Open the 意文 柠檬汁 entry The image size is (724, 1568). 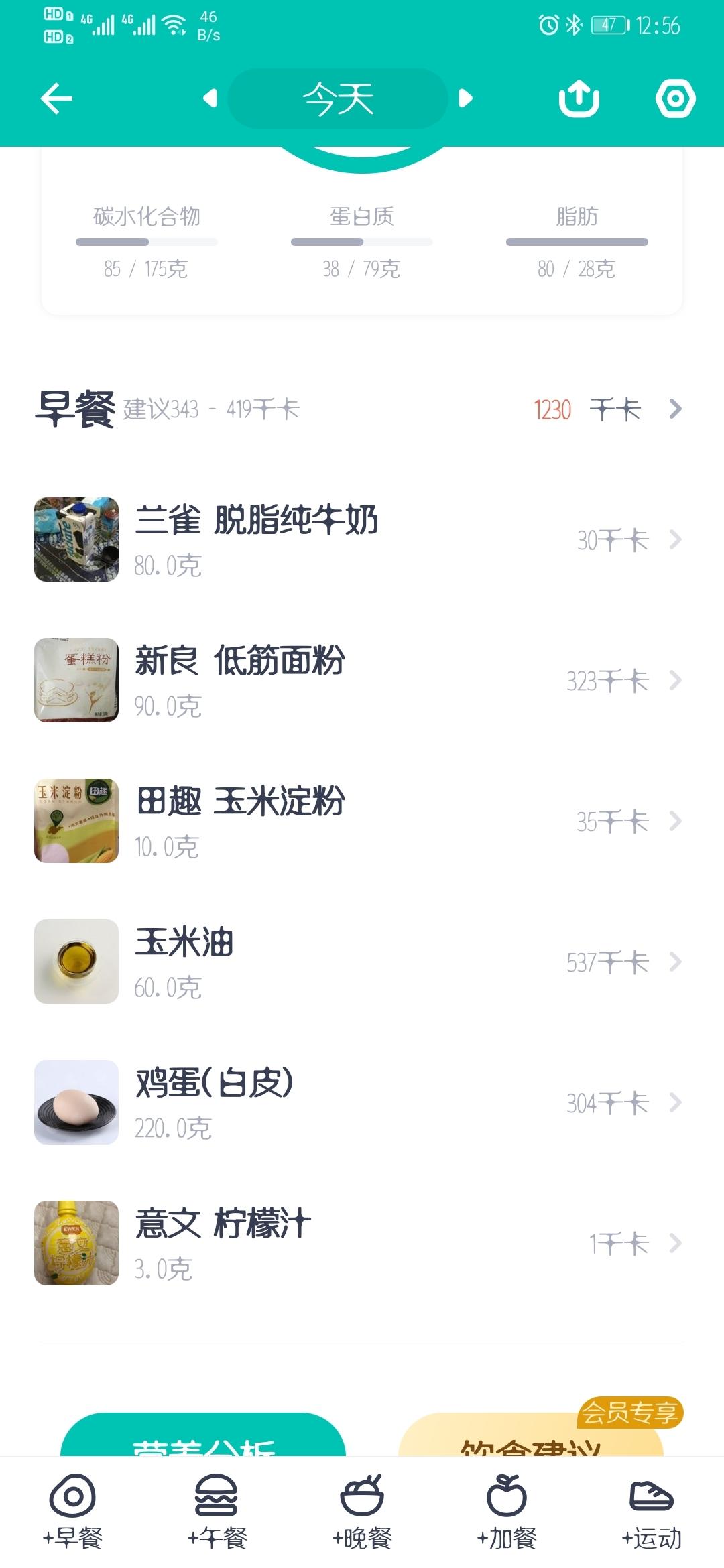pos(362,1243)
